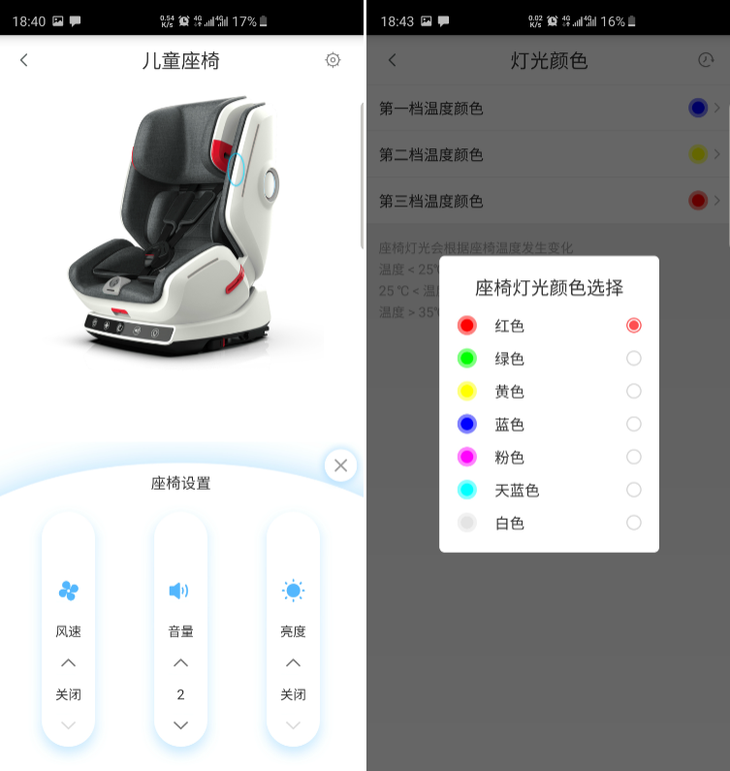Choose 粉色 as the light color
The image size is (730, 771).
click(x=633, y=457)
